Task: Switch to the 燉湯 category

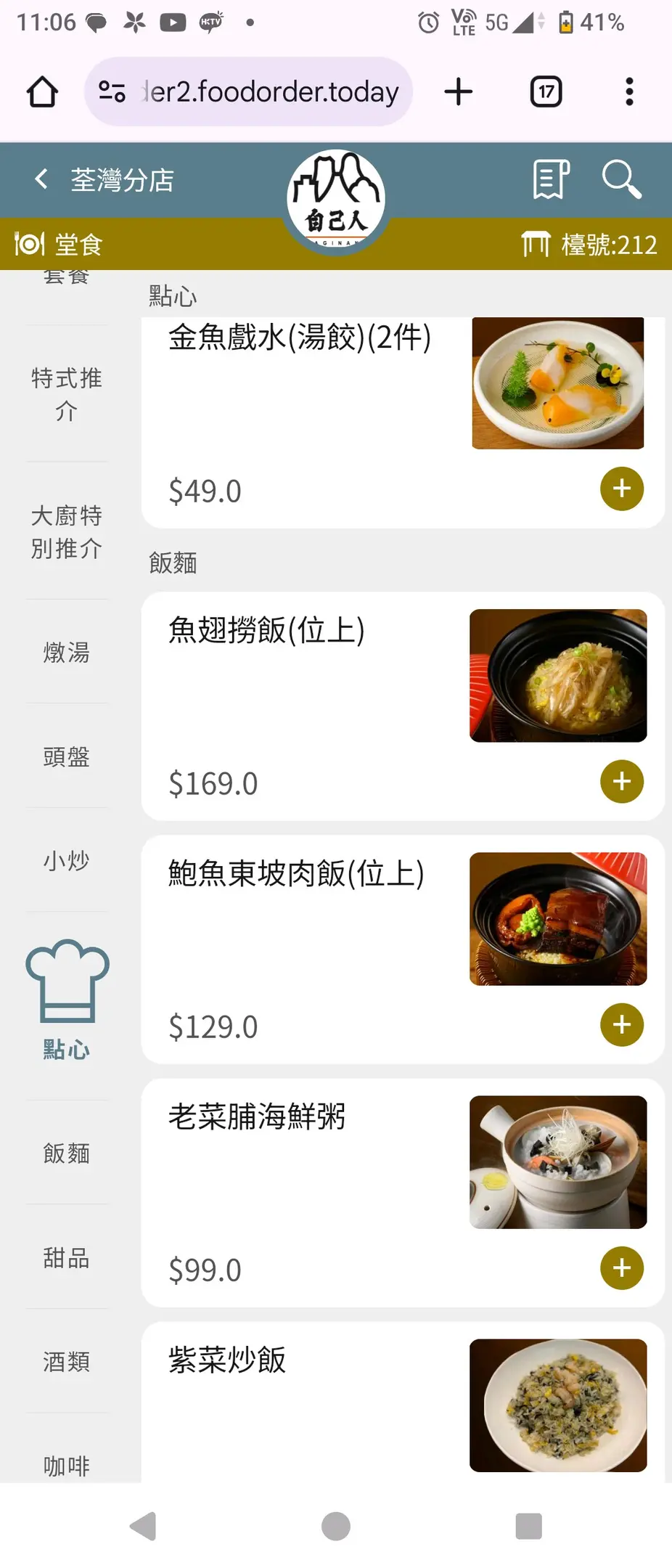Action: (x=67, y=652)
